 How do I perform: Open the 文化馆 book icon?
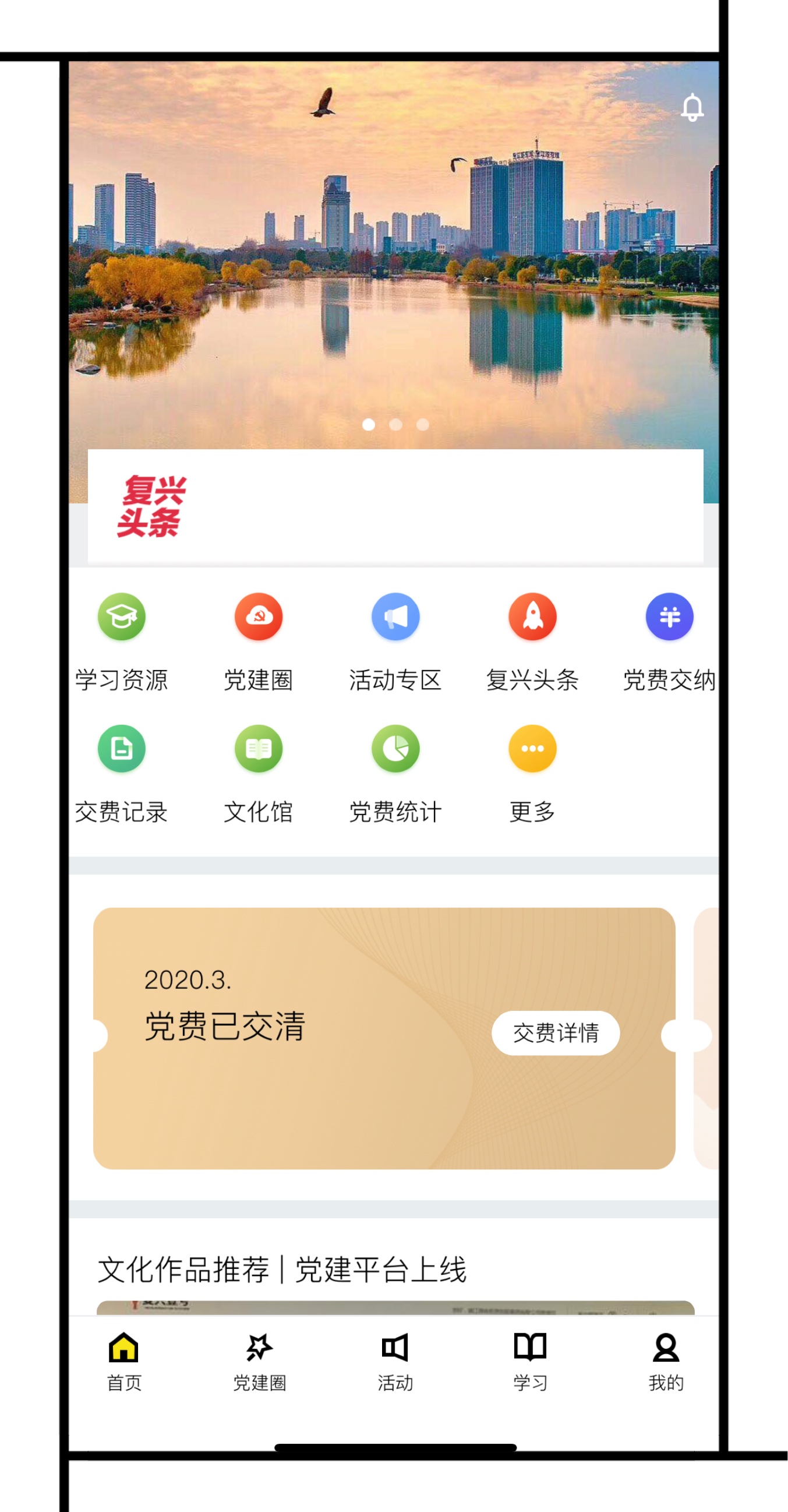click(258, 748)
